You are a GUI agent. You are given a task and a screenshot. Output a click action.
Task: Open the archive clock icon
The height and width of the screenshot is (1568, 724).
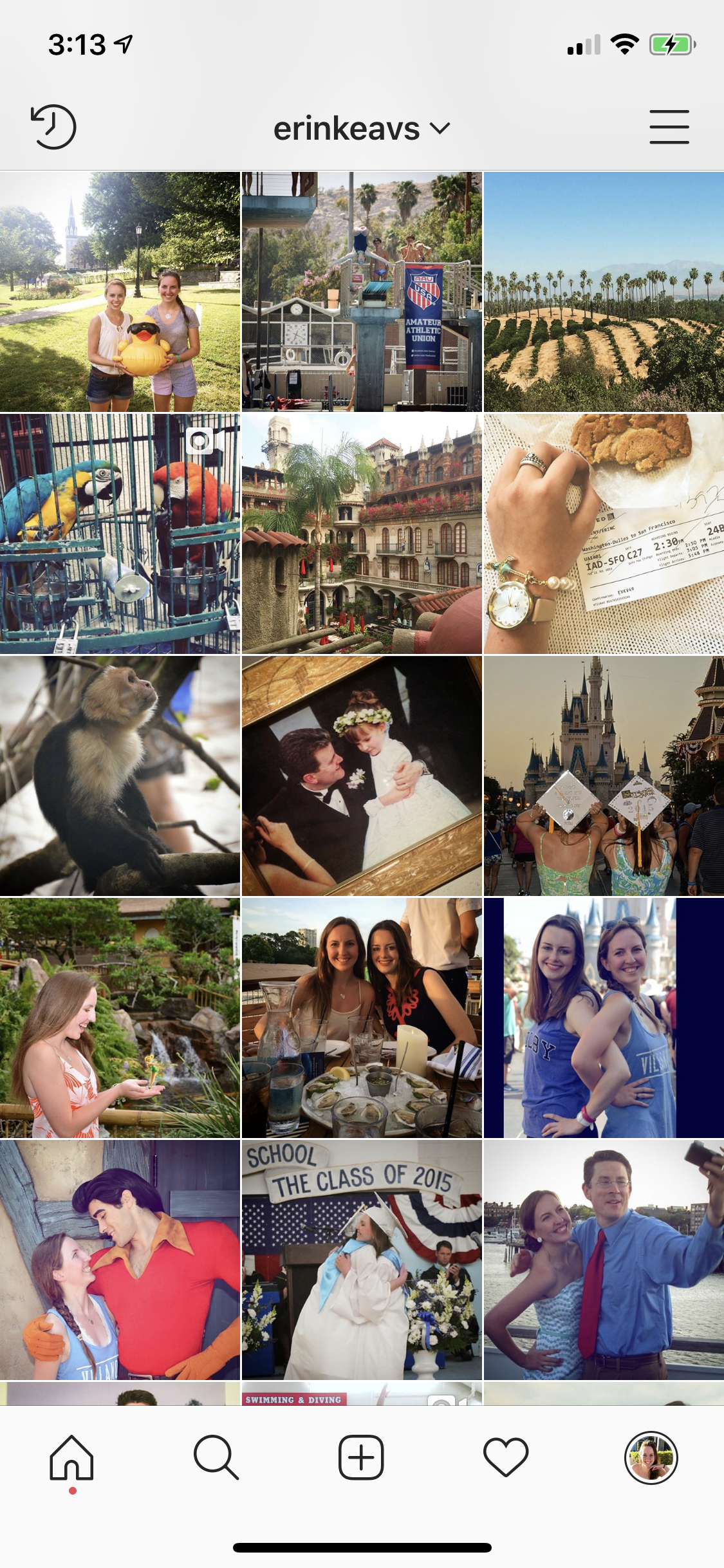(53, 127)
